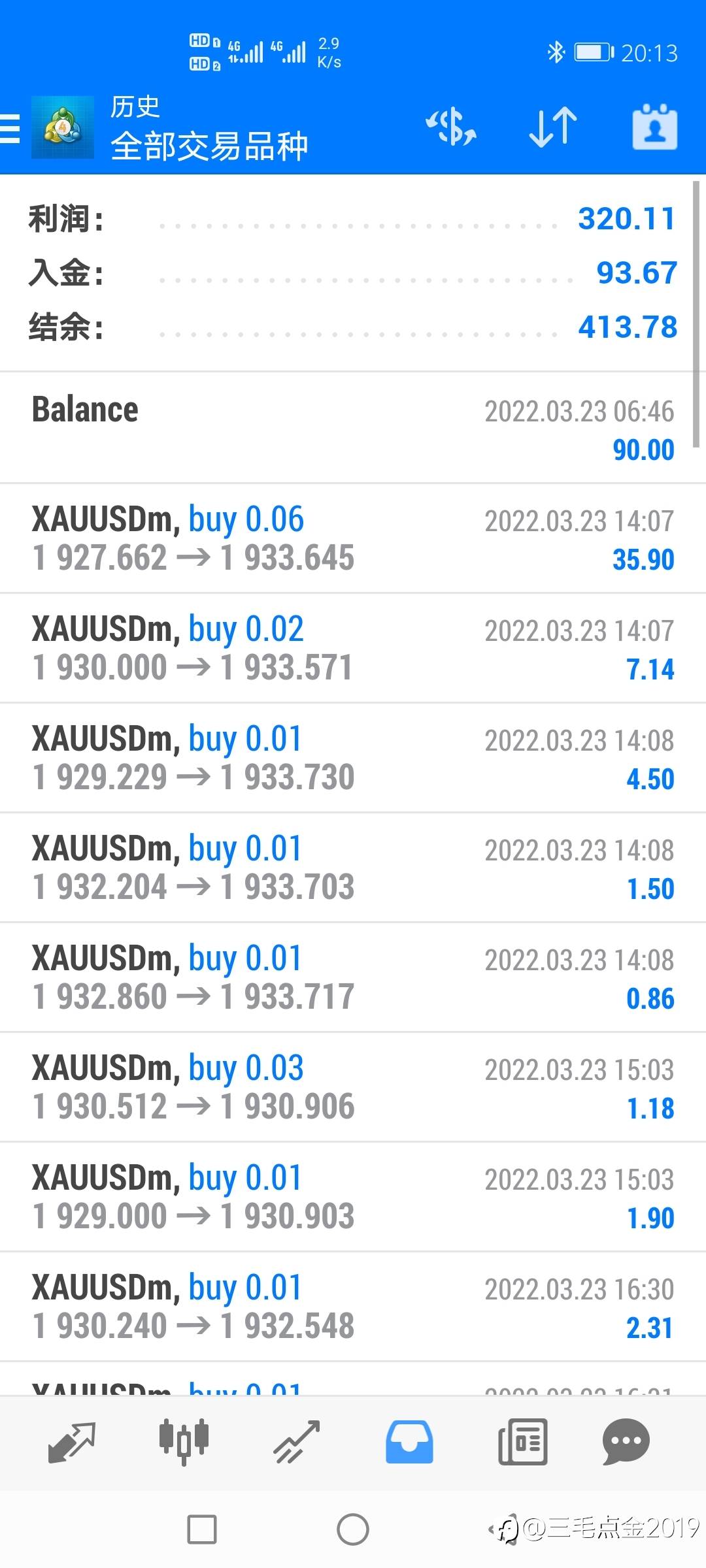Open the Balance 90.00 deposit entry
The height and width of the screenshot is (1568, 706).
point(353,428)
